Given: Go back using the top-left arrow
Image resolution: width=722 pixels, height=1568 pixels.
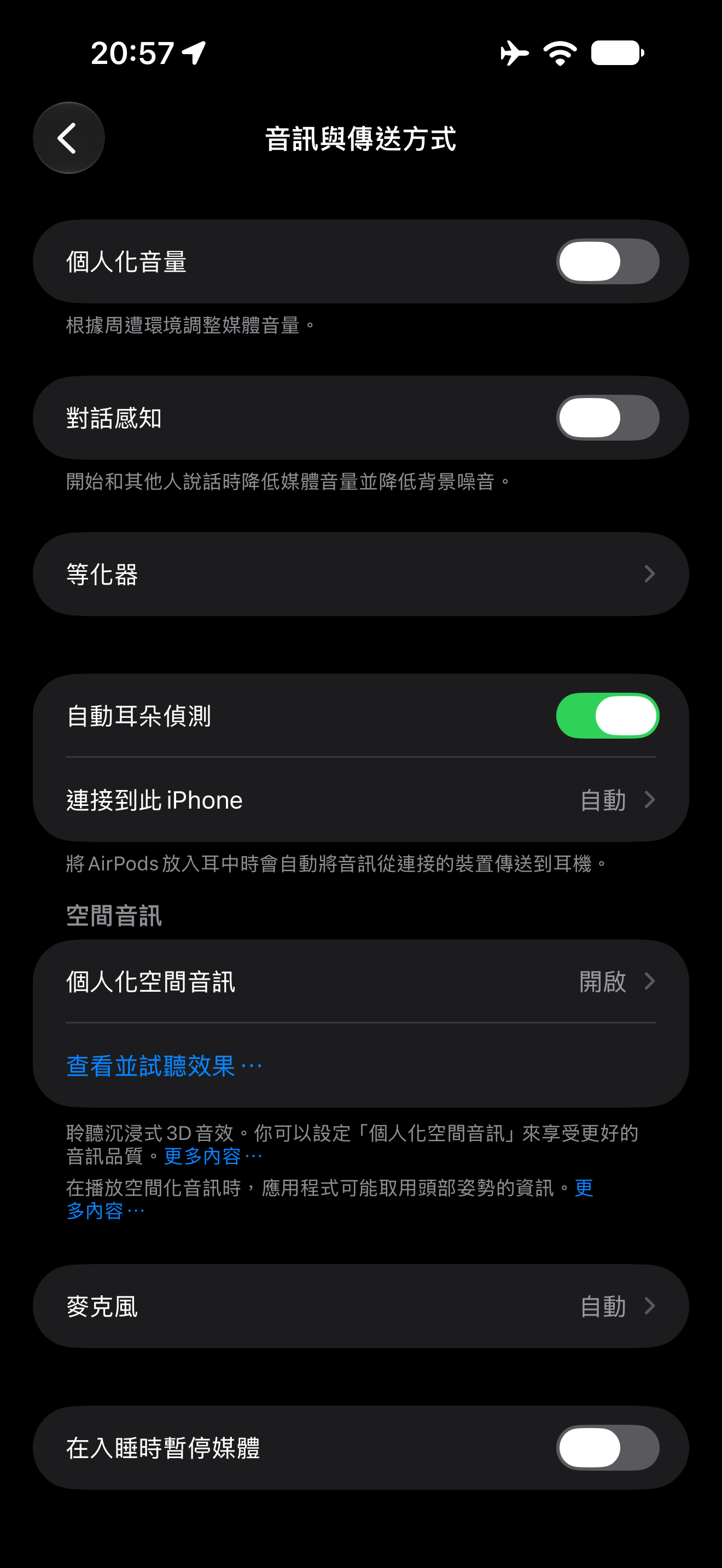Looking at the screenshot, I should 69,138.
